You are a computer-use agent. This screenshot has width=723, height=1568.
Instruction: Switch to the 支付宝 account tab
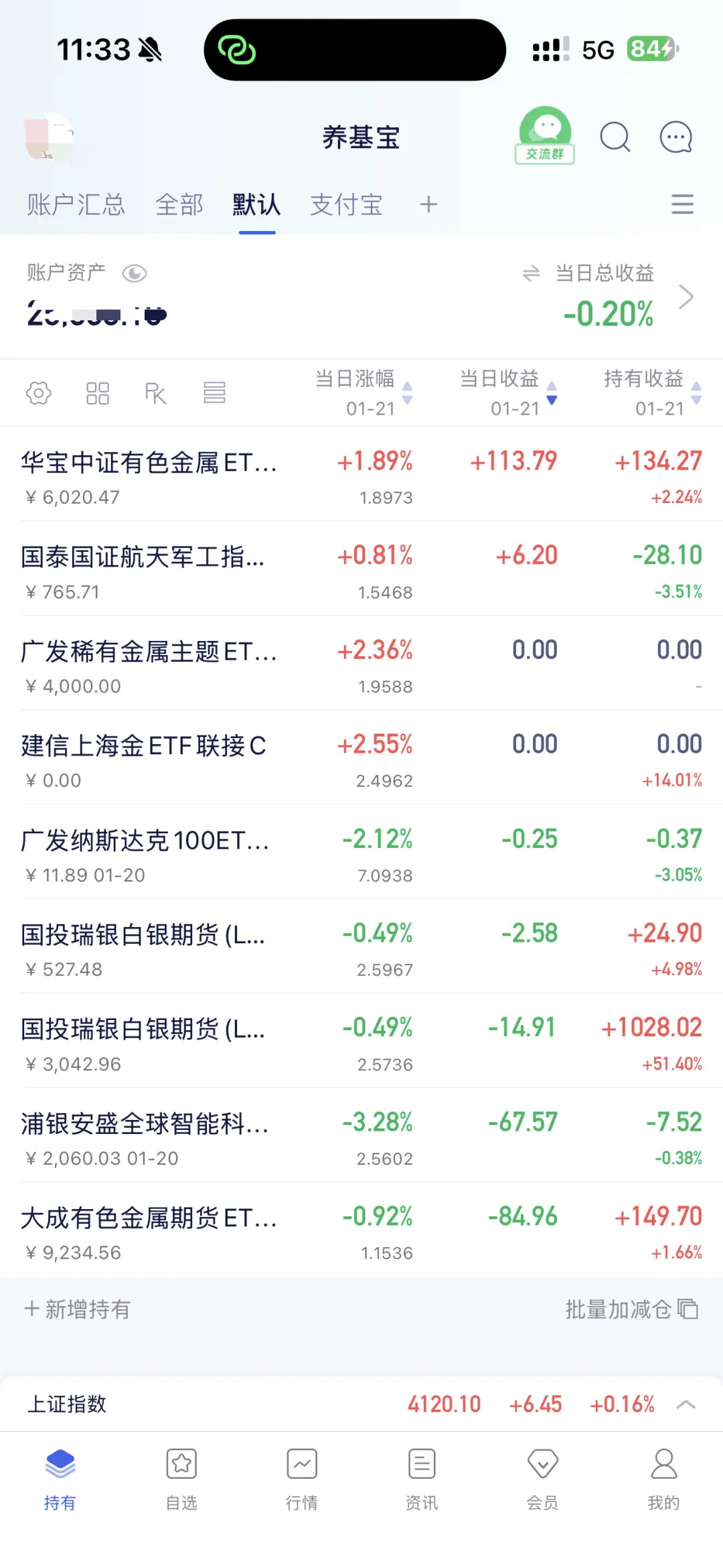346,204
